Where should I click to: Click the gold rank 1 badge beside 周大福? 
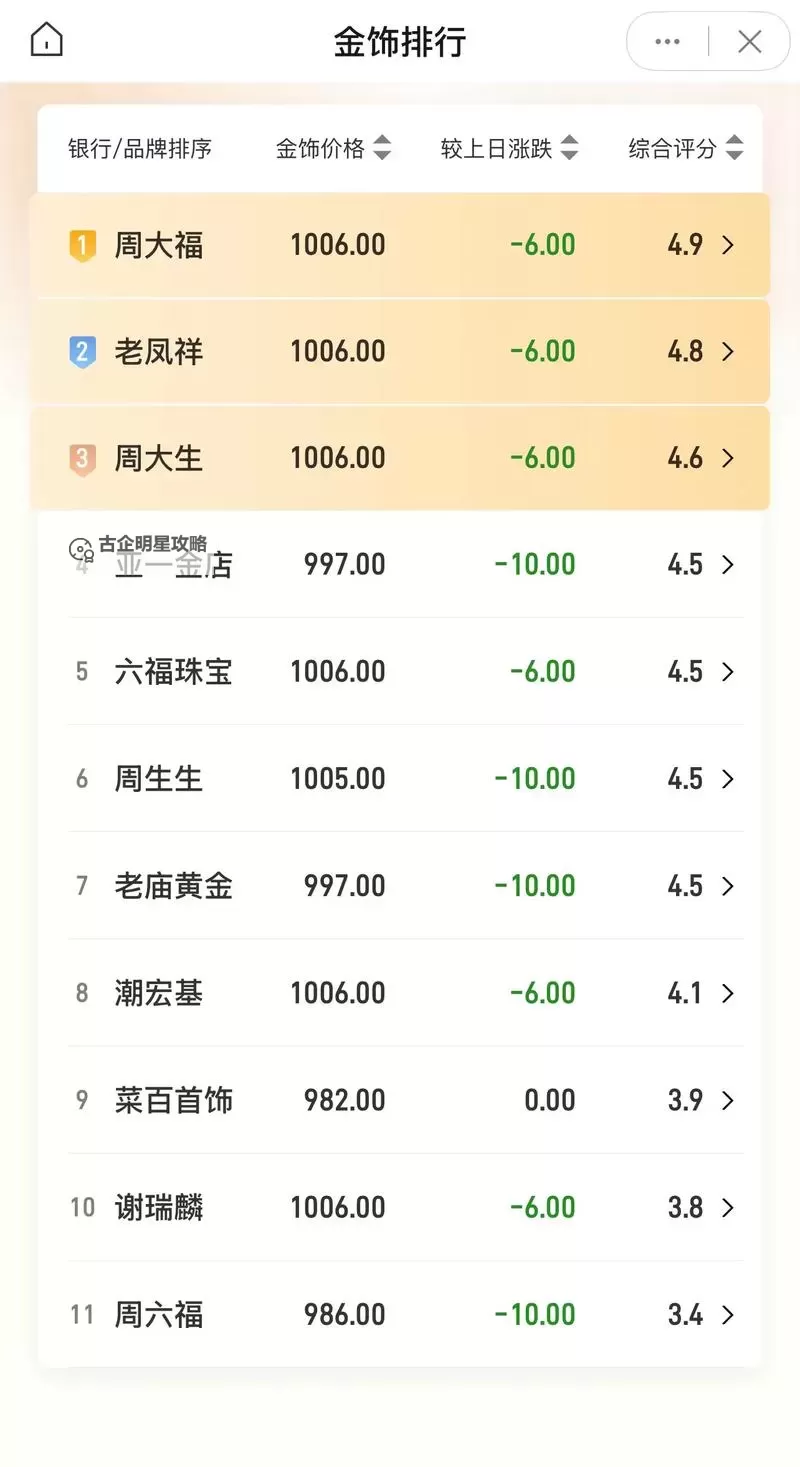[x=82, y=244]
